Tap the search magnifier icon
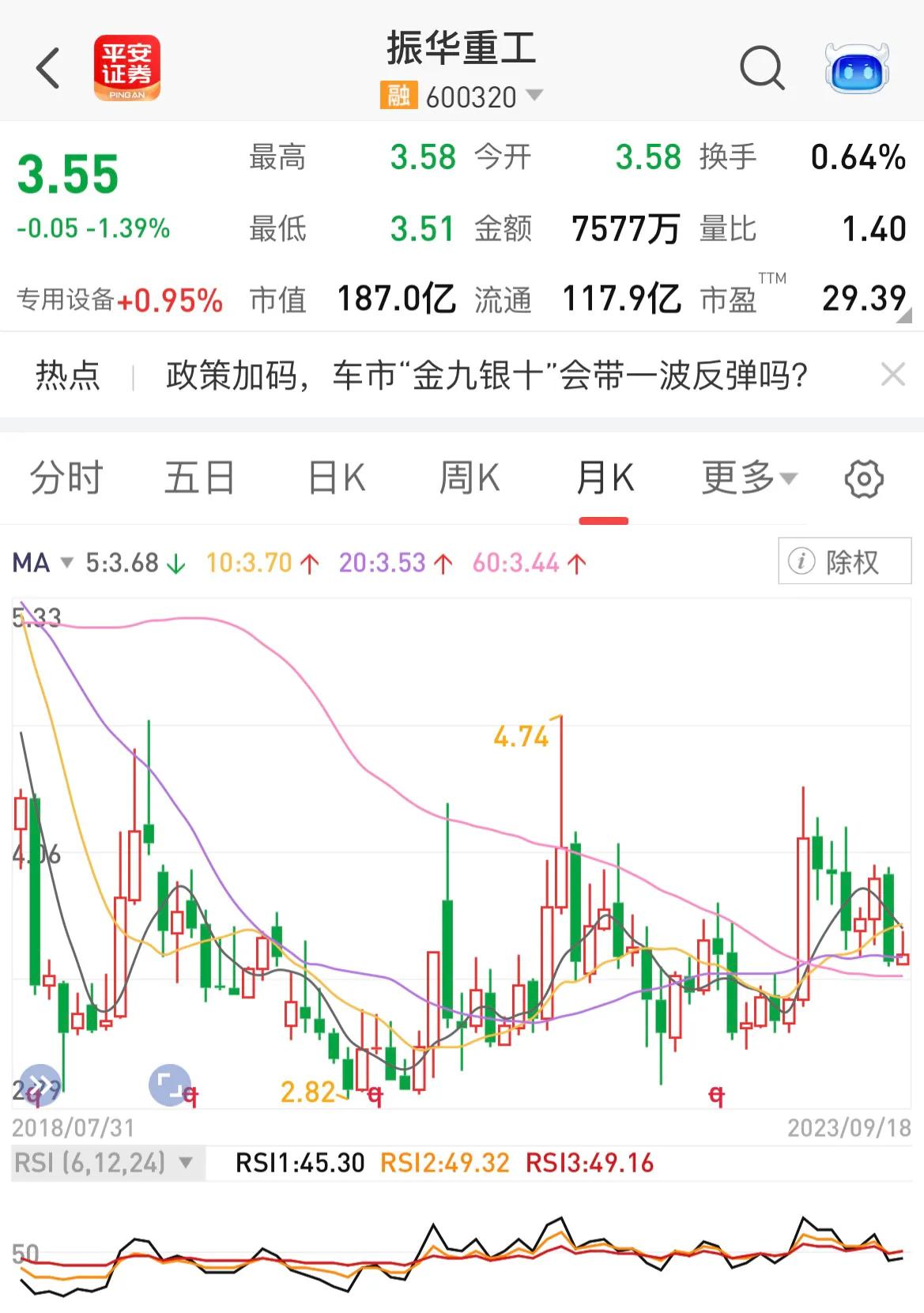The image size is (924, 1313). (x=761, y=68)
